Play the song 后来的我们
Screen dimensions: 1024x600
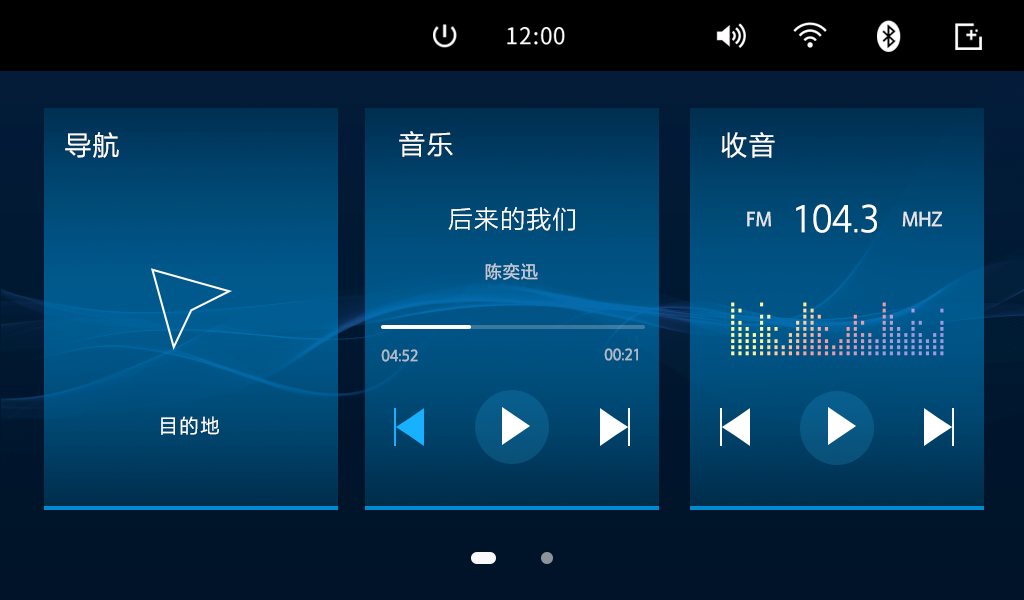point(512,427)
